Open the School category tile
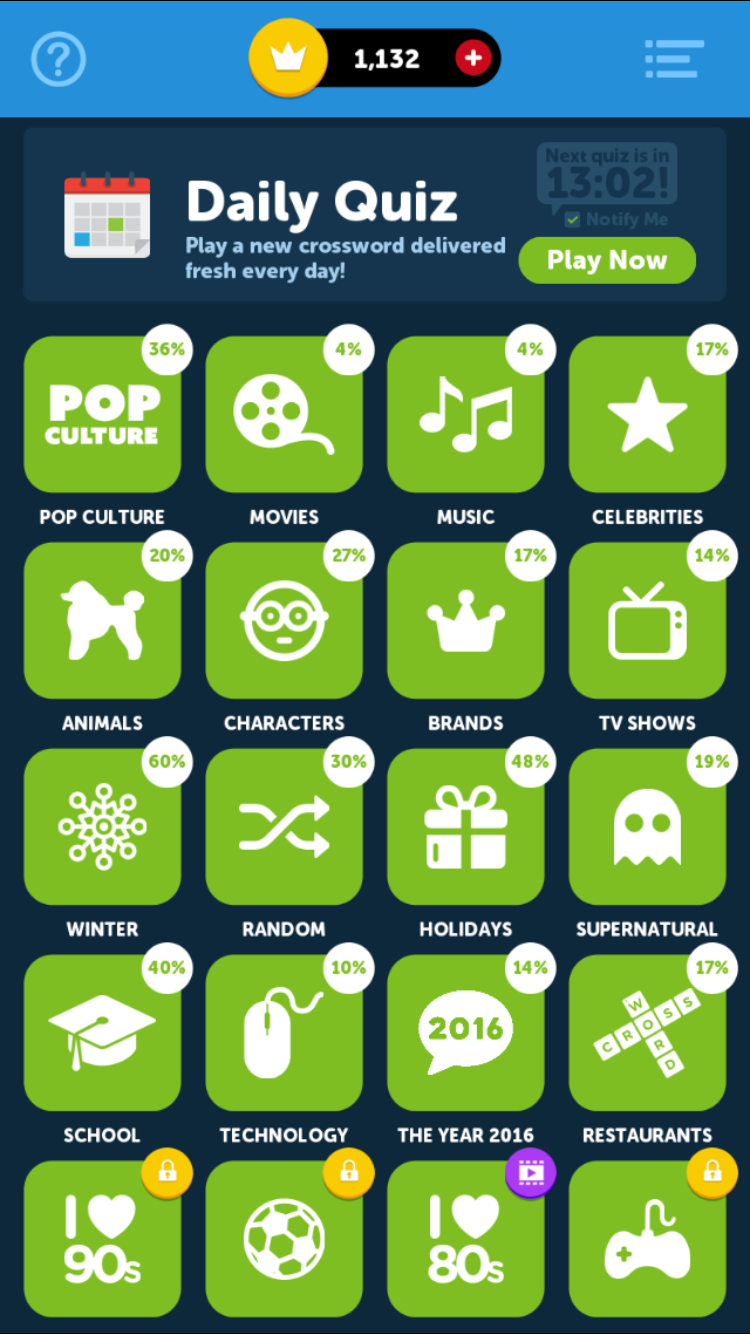This screenshot has height=1334, width=750. pyautogui.click(x=102, y=1032)
